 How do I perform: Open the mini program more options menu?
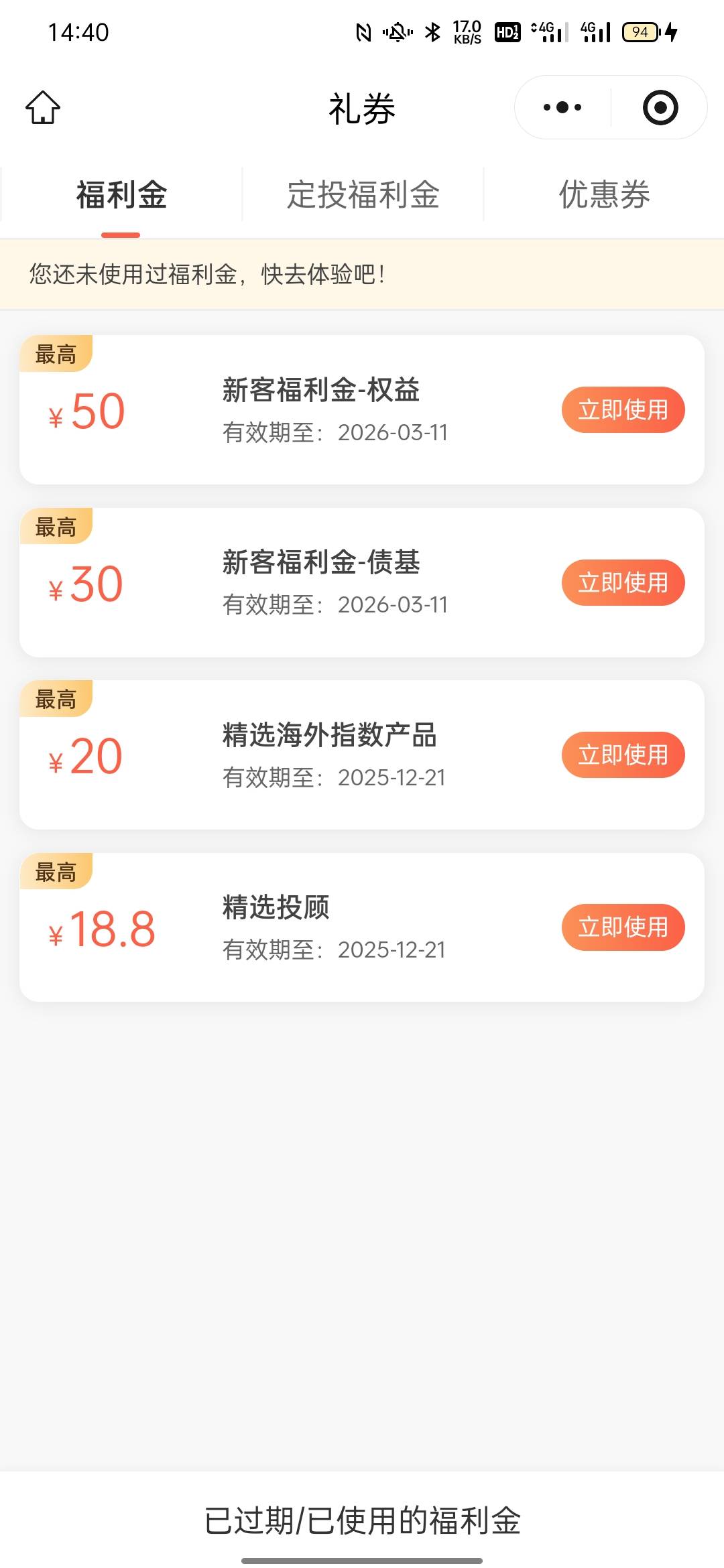(x=562, y=107)
